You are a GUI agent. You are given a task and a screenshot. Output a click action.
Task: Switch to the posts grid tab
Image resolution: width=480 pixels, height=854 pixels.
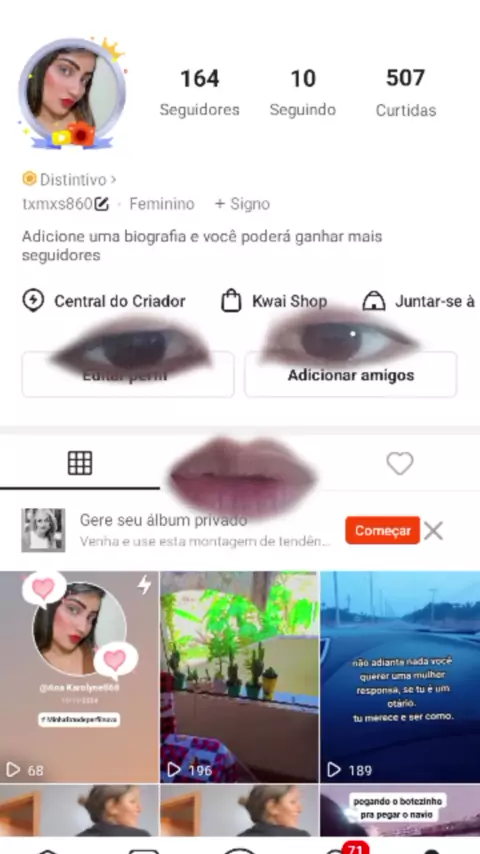80,463
